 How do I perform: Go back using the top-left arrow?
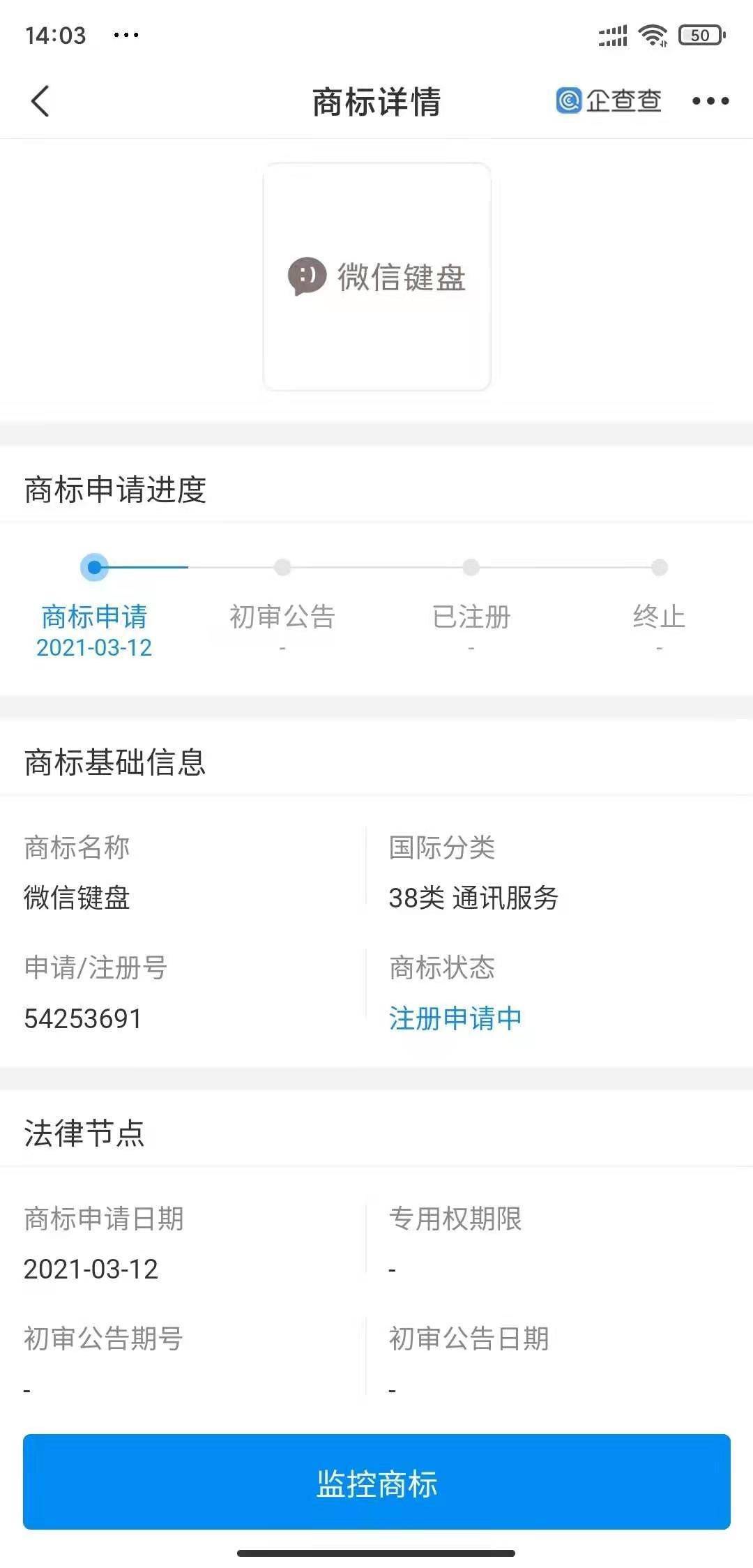40,101
